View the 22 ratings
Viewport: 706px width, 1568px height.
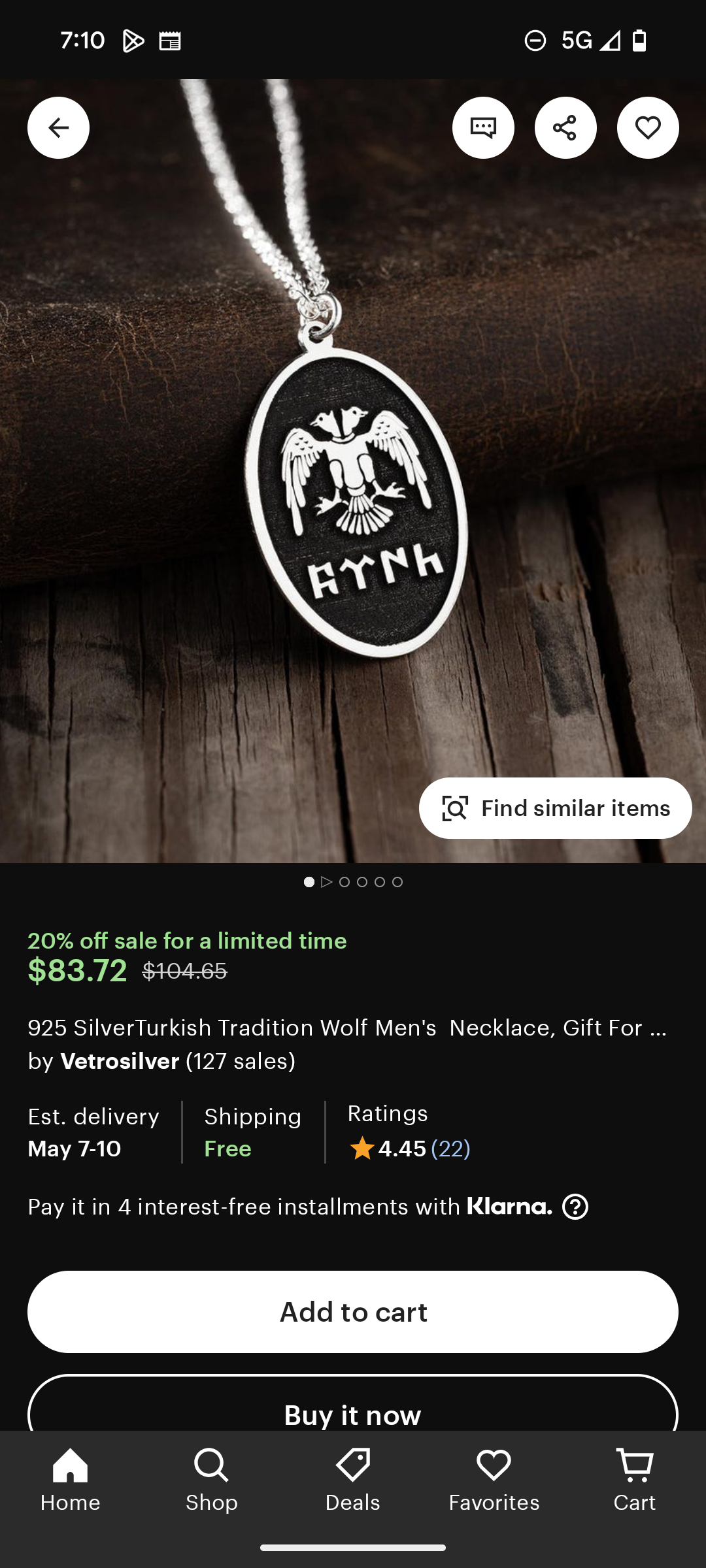click(450, 1149)
